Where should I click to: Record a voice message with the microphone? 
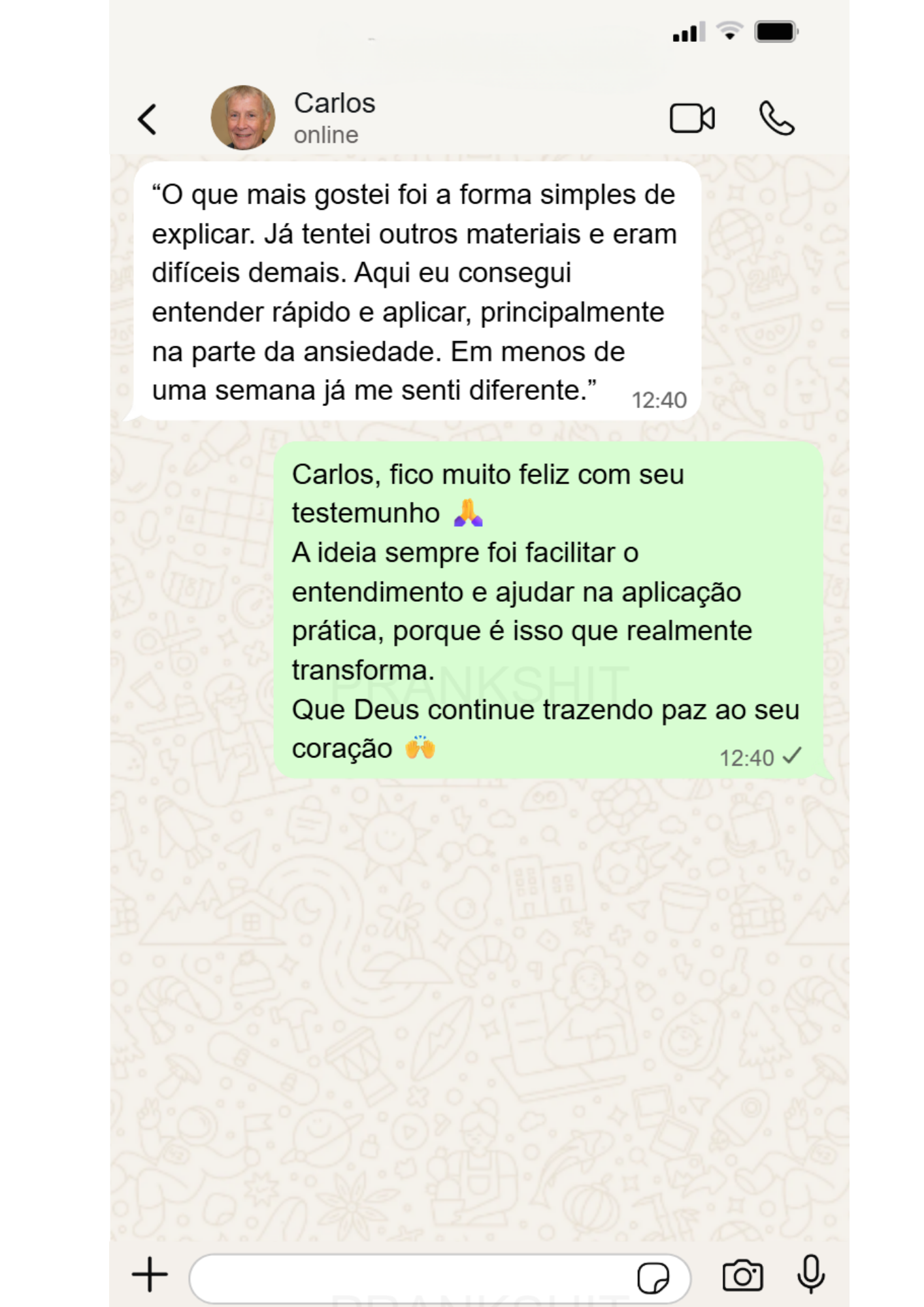click(x=811, y=1274)
